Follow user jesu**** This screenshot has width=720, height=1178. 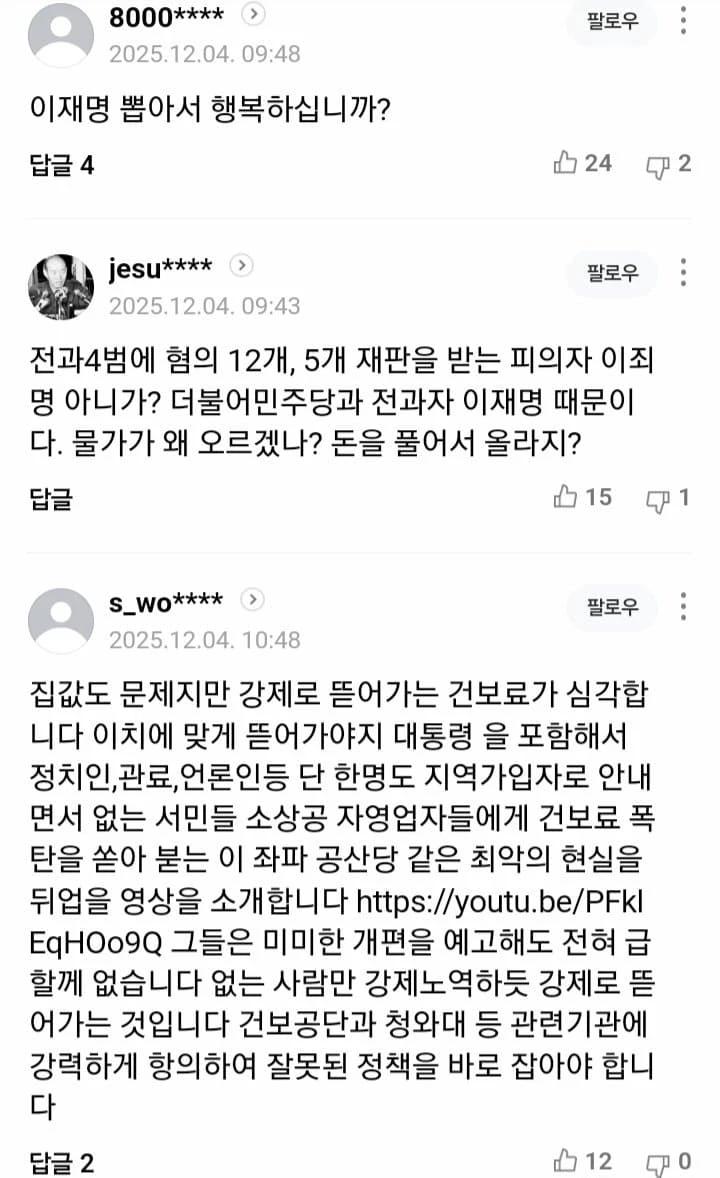coord(612,272)
